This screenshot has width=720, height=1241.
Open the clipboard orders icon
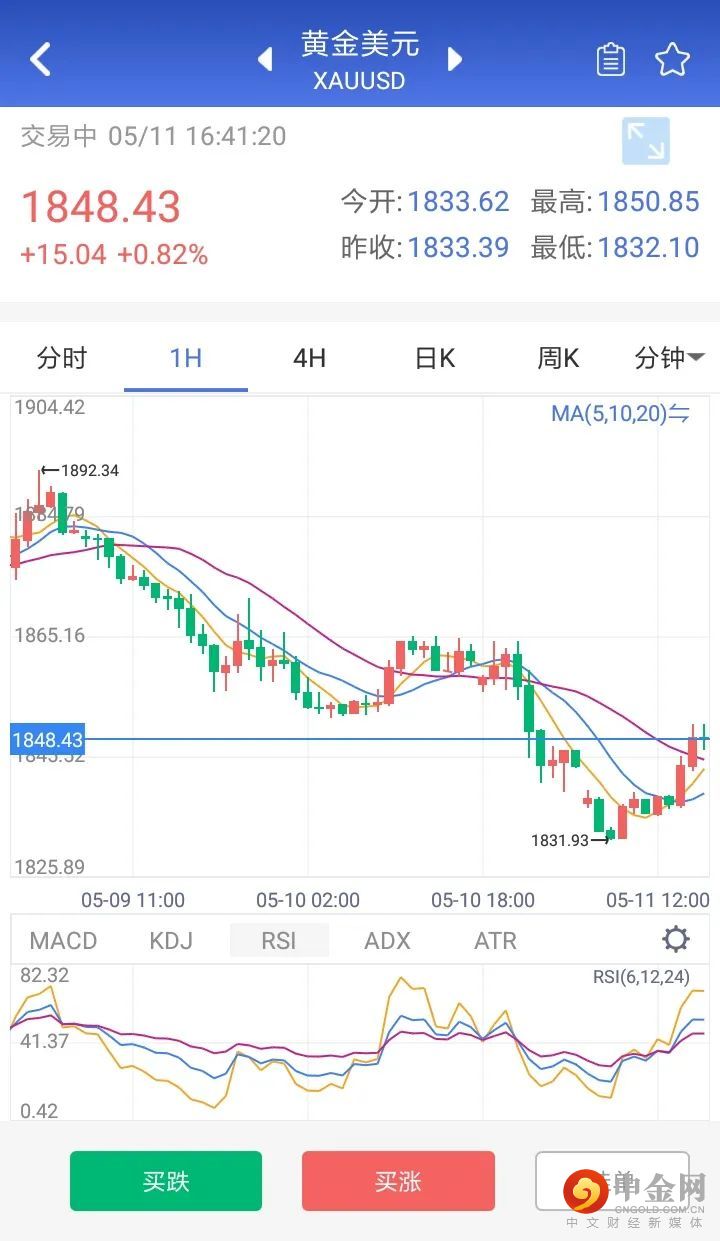(x=610, y=60)
